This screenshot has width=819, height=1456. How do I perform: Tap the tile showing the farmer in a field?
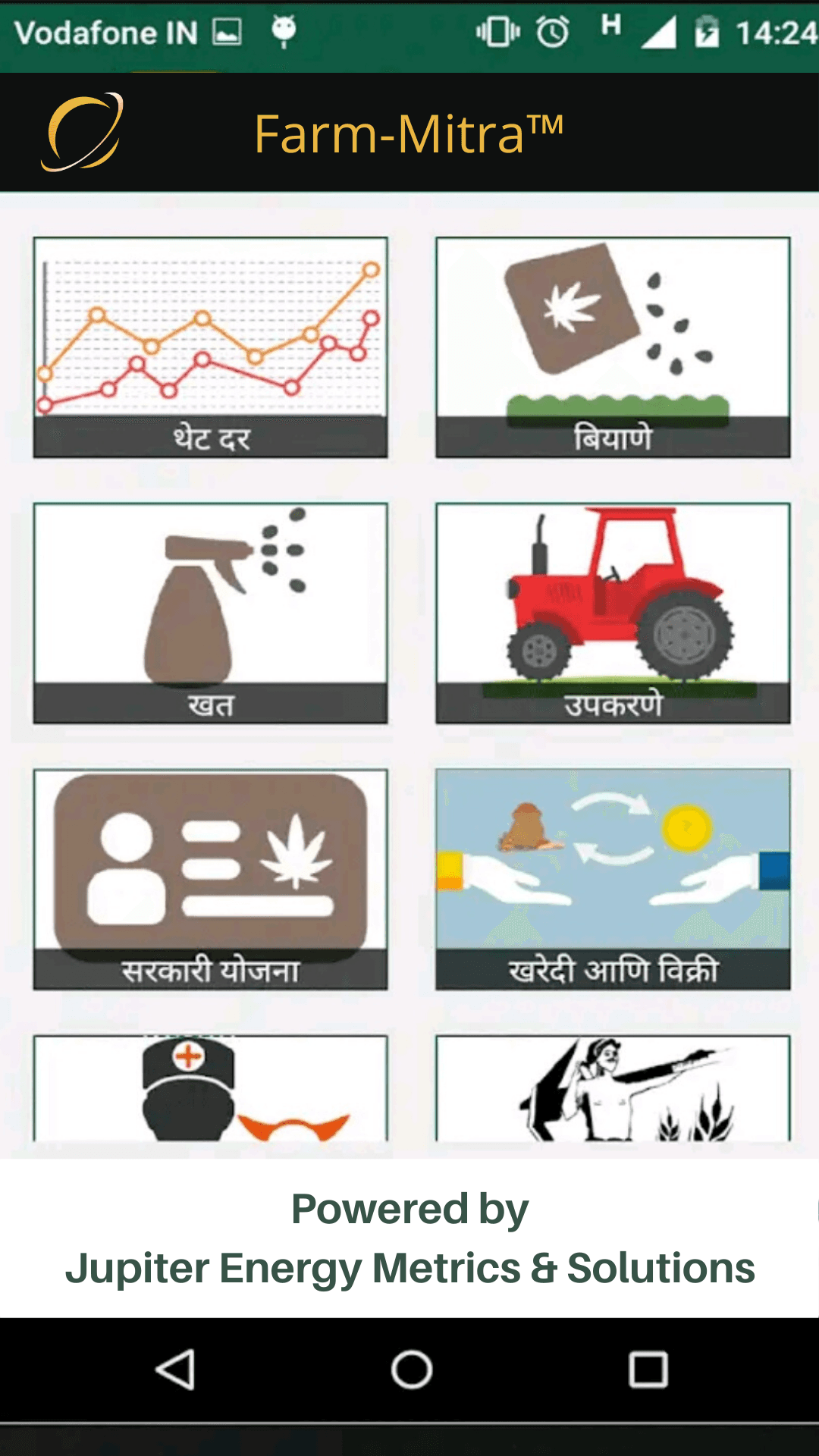tap(613, 1088)
